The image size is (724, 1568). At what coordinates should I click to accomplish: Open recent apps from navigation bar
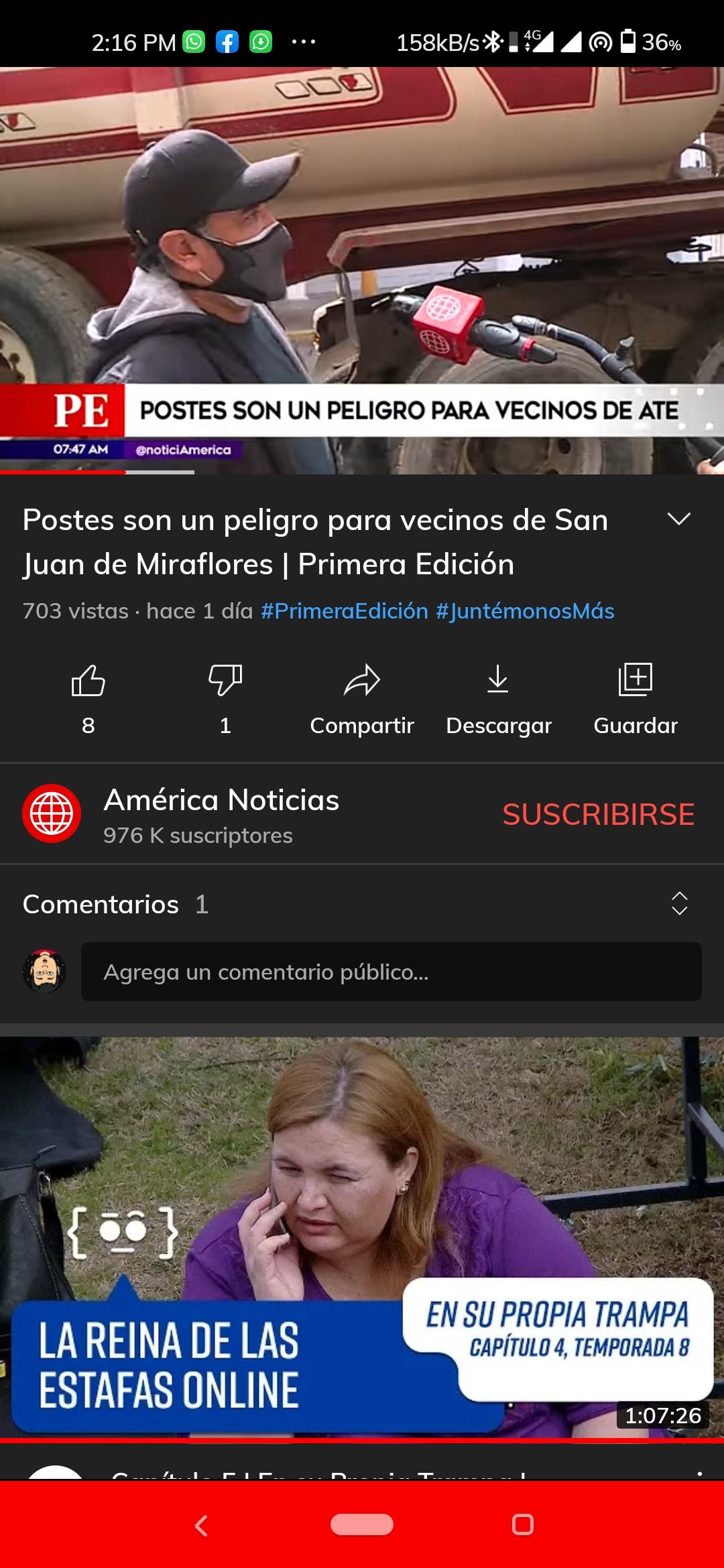(x=522, y=1524)
